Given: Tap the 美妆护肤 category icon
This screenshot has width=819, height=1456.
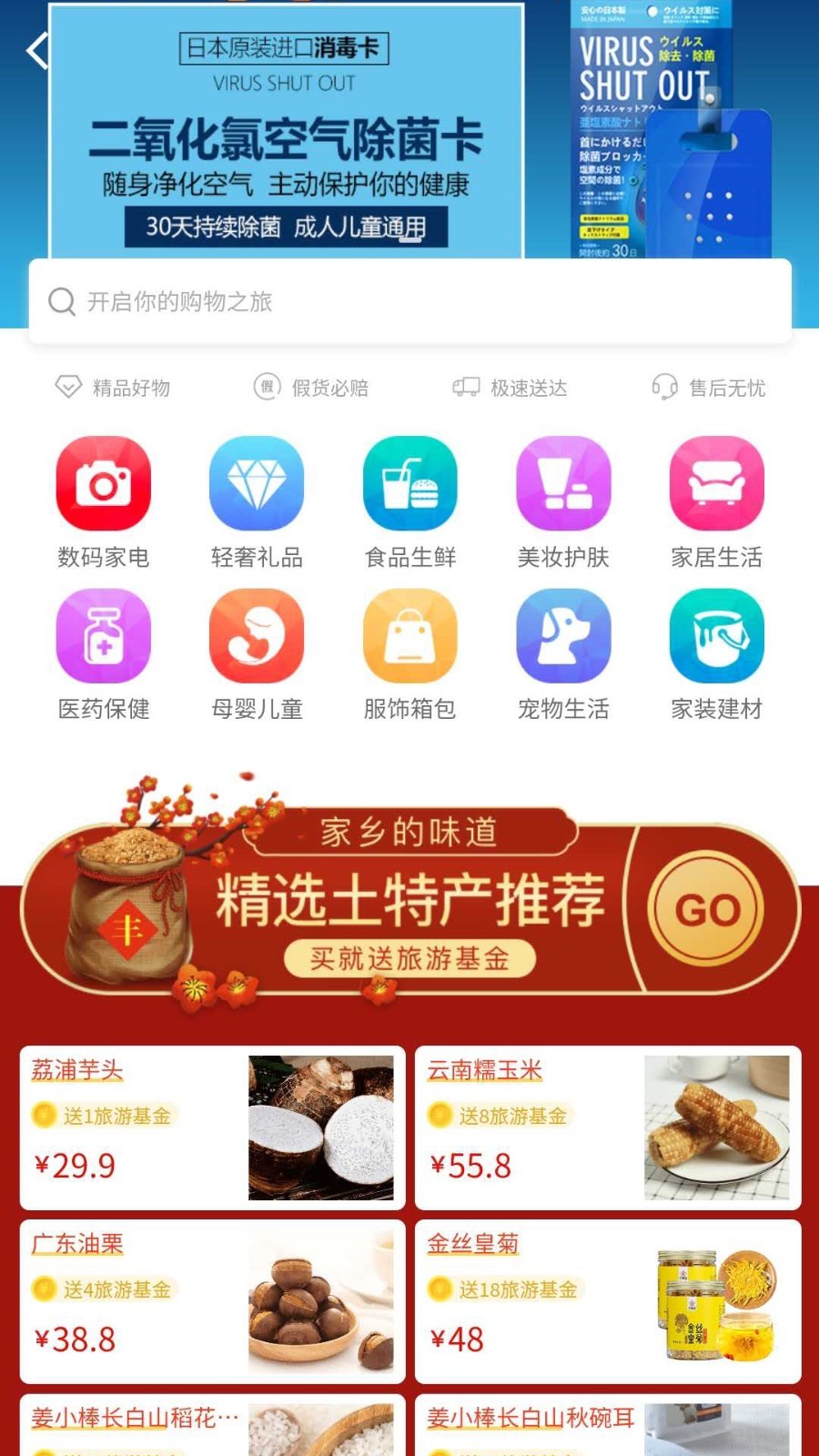Looking at the screenshot, I should (x=562, y=483).
